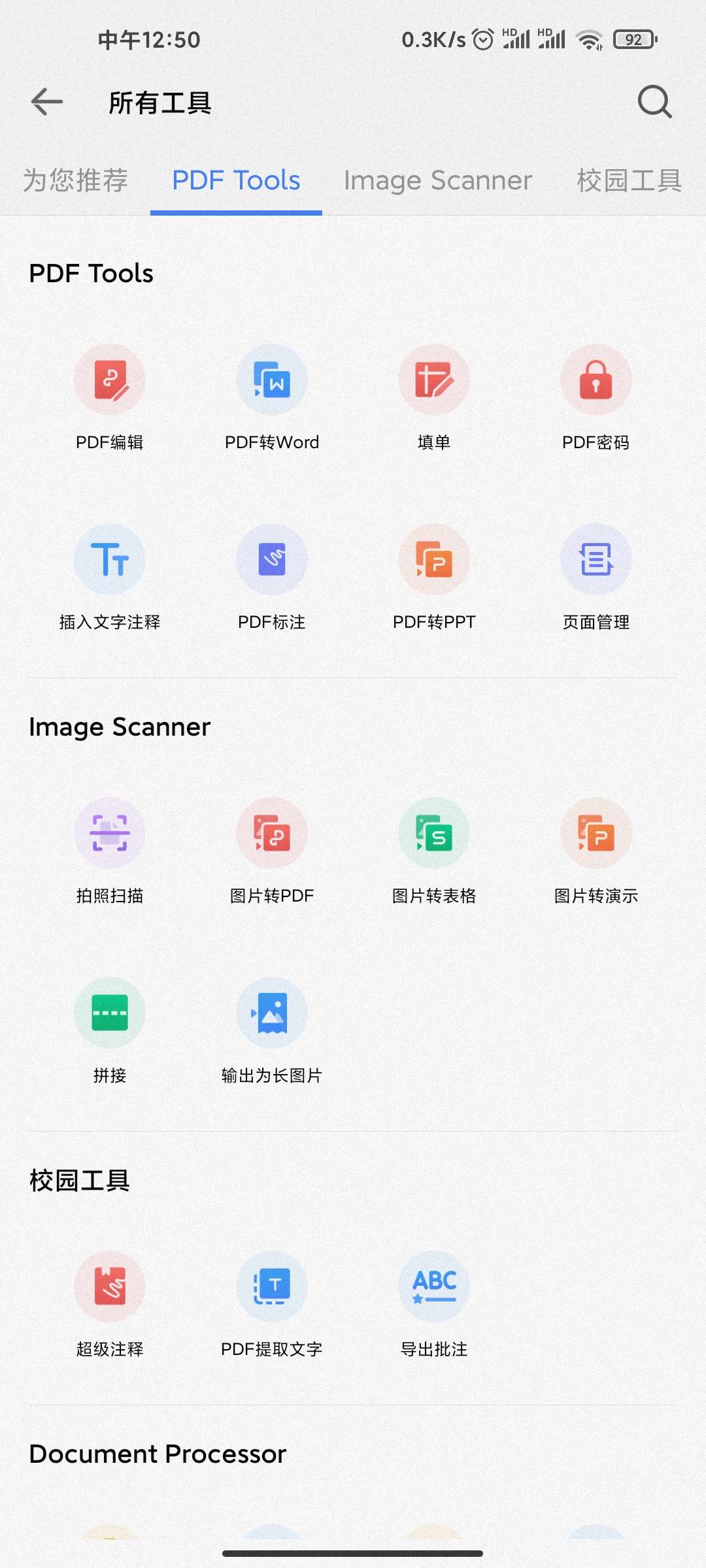
Task: Open 图片转PDF tool
Action: [x=272, y=834]
